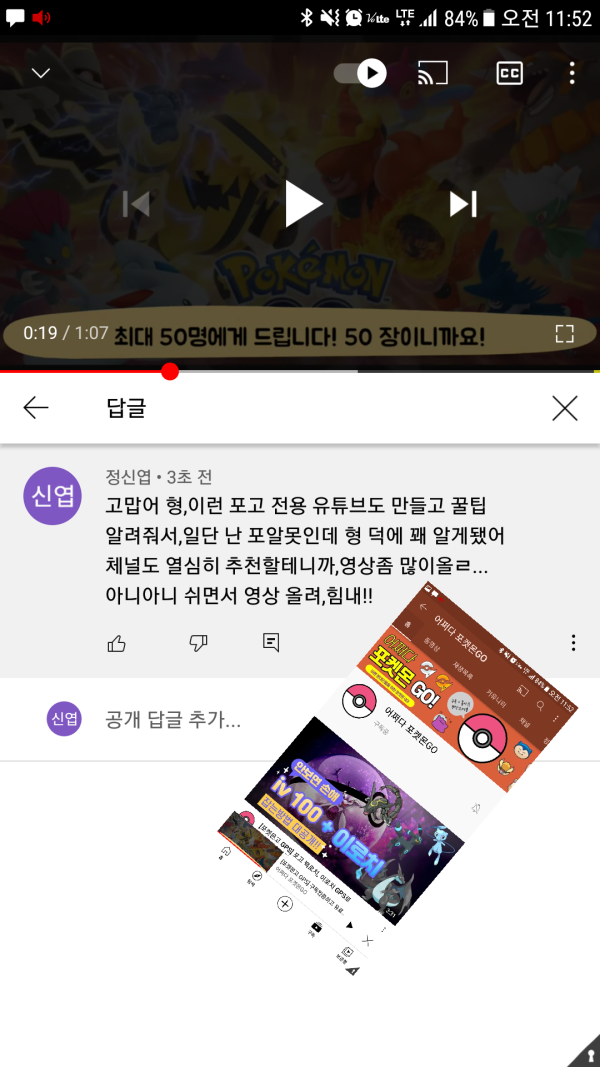The image size is (600, 1067).
Task: Close the 답글 replies panel
Action: click(x=565, y=407)
